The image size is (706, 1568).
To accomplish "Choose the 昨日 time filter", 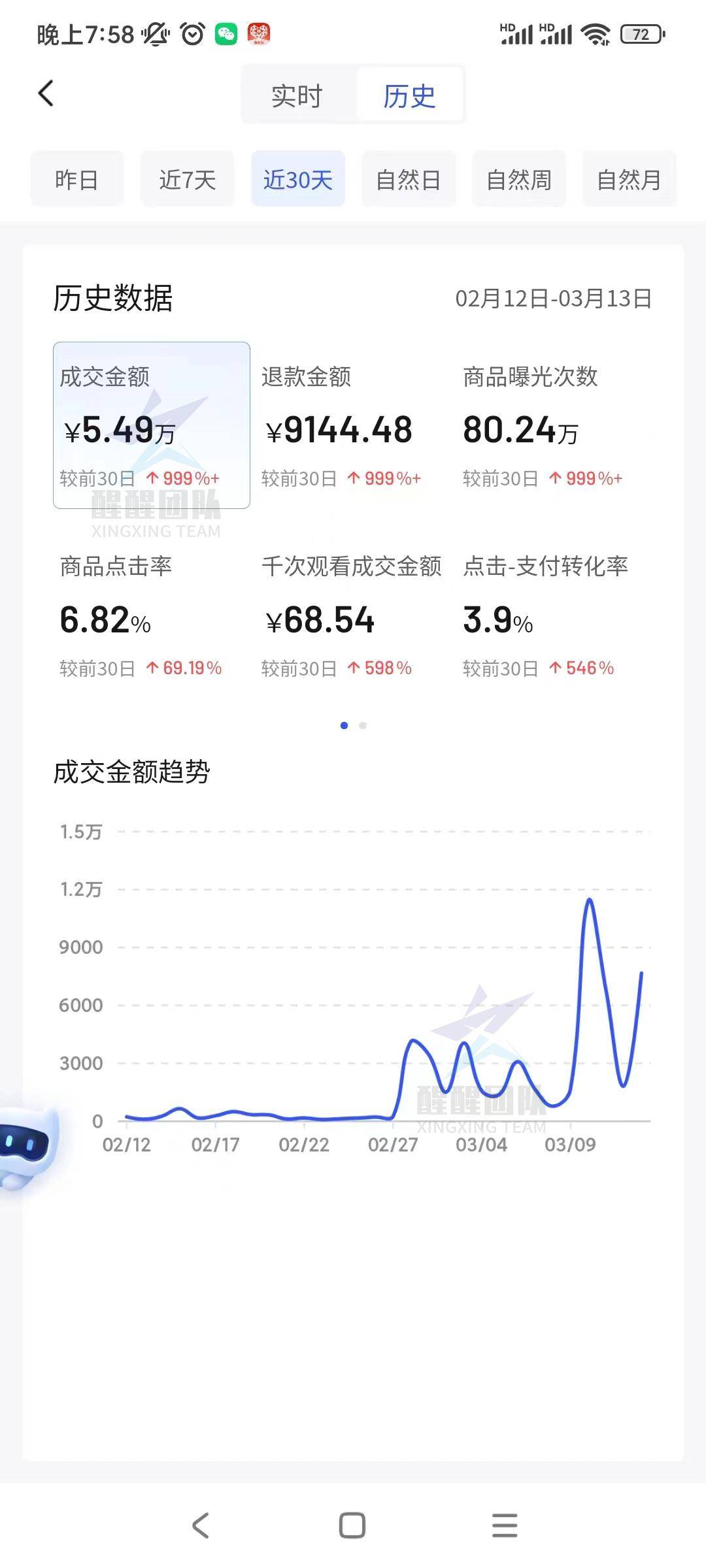I will (x=76, y=179).
